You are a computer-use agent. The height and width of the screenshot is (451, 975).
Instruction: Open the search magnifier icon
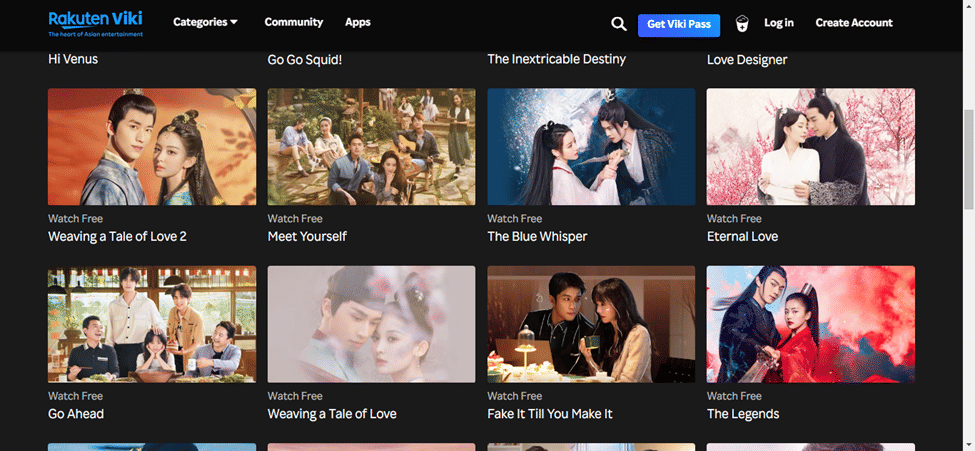(619, 24)
